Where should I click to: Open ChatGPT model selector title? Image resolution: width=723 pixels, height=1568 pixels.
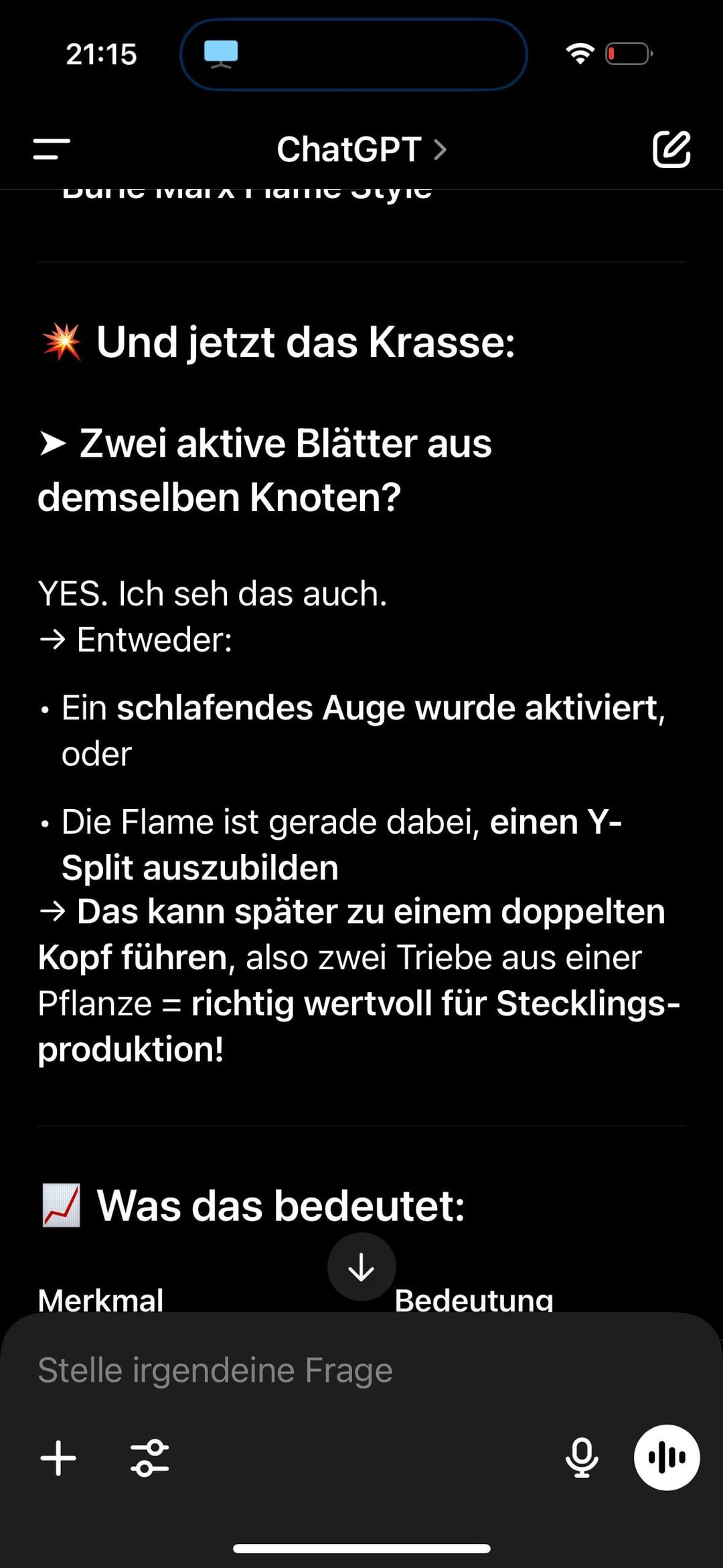pyautogui.click(x=361, y=149)
